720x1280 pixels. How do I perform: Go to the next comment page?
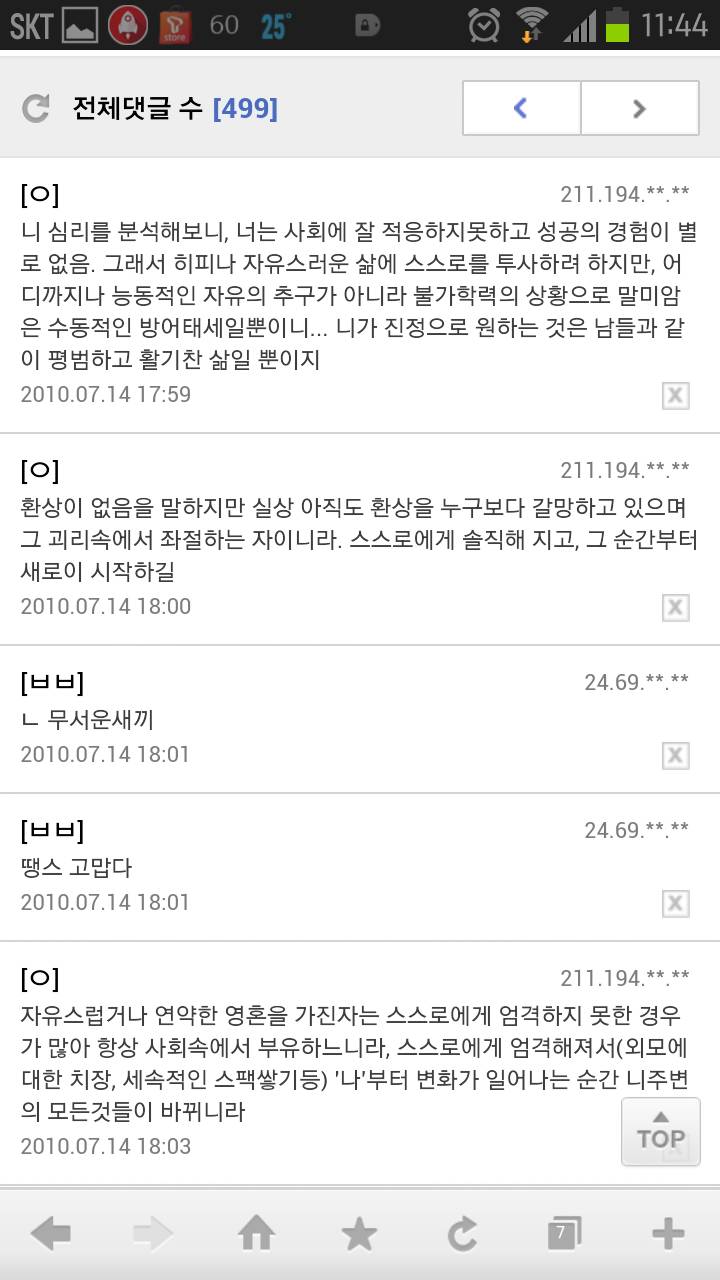(639, 108)
